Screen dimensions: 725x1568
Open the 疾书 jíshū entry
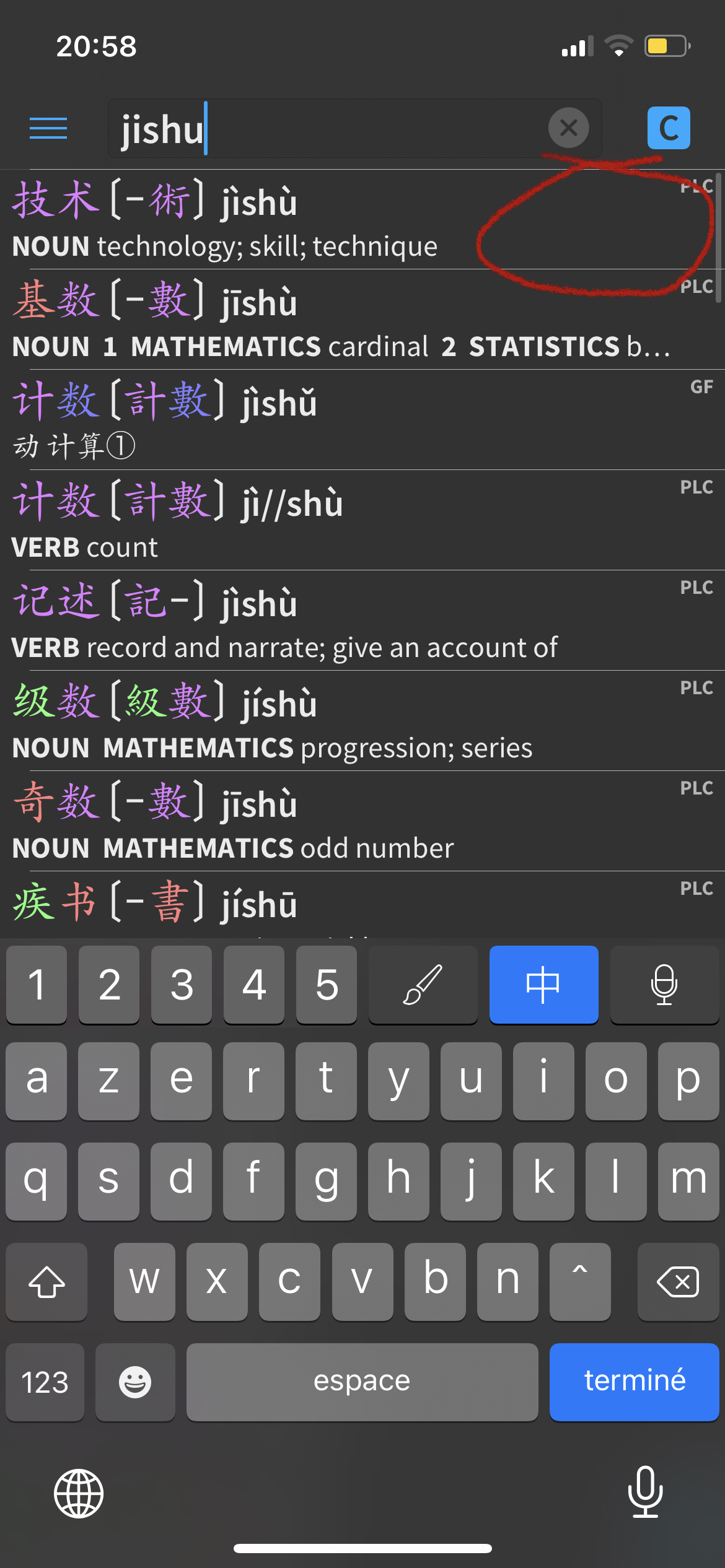pyautogui.click(x=362, y=905)
